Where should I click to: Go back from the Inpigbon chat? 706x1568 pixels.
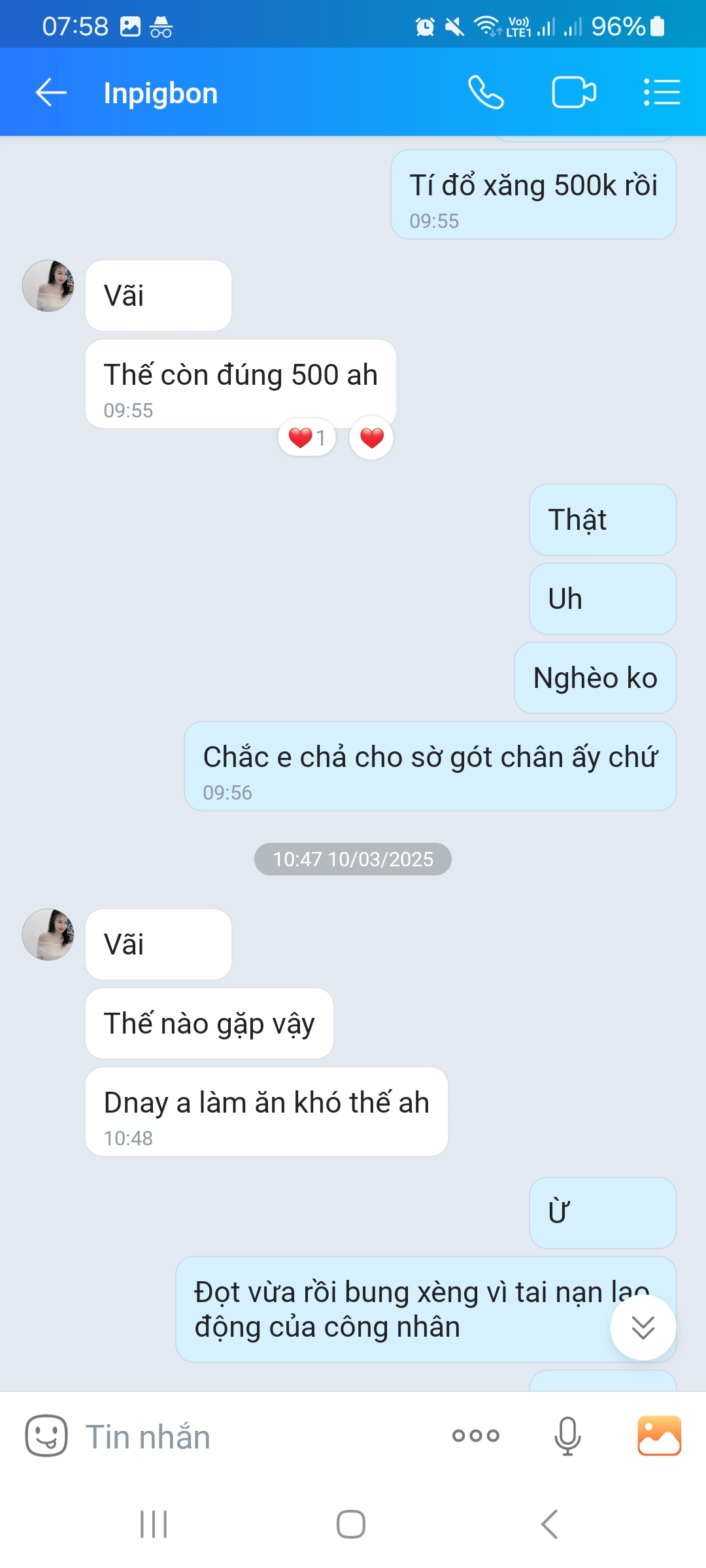[x=51, y=92]
